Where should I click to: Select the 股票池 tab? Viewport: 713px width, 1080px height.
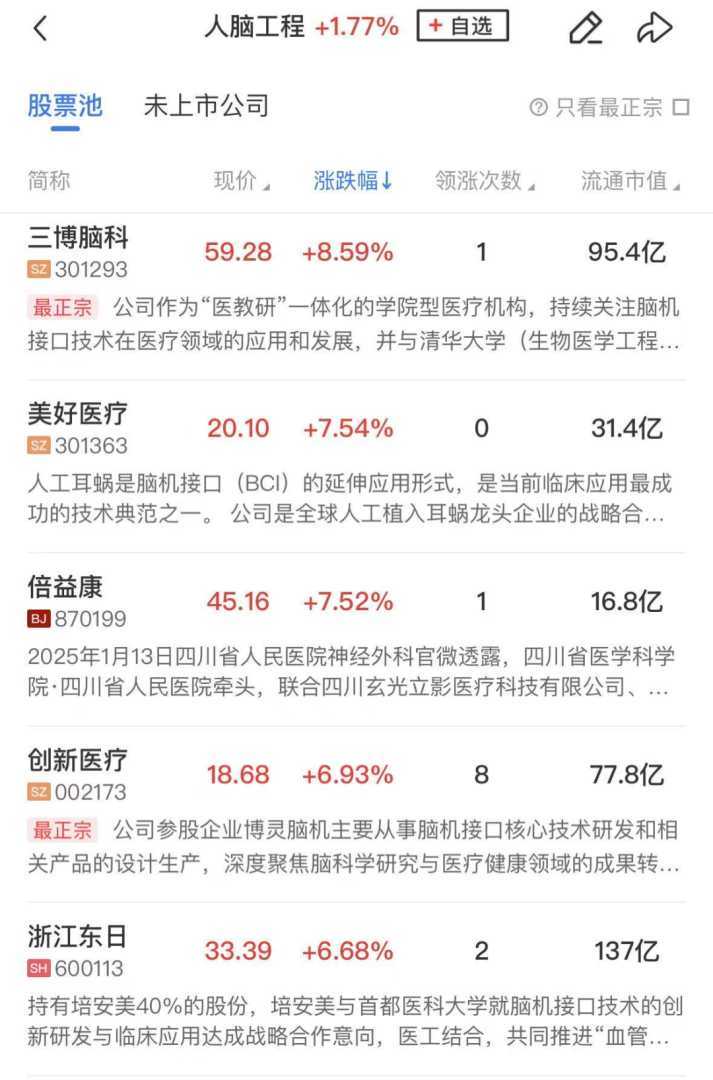[x=65, y=106]
